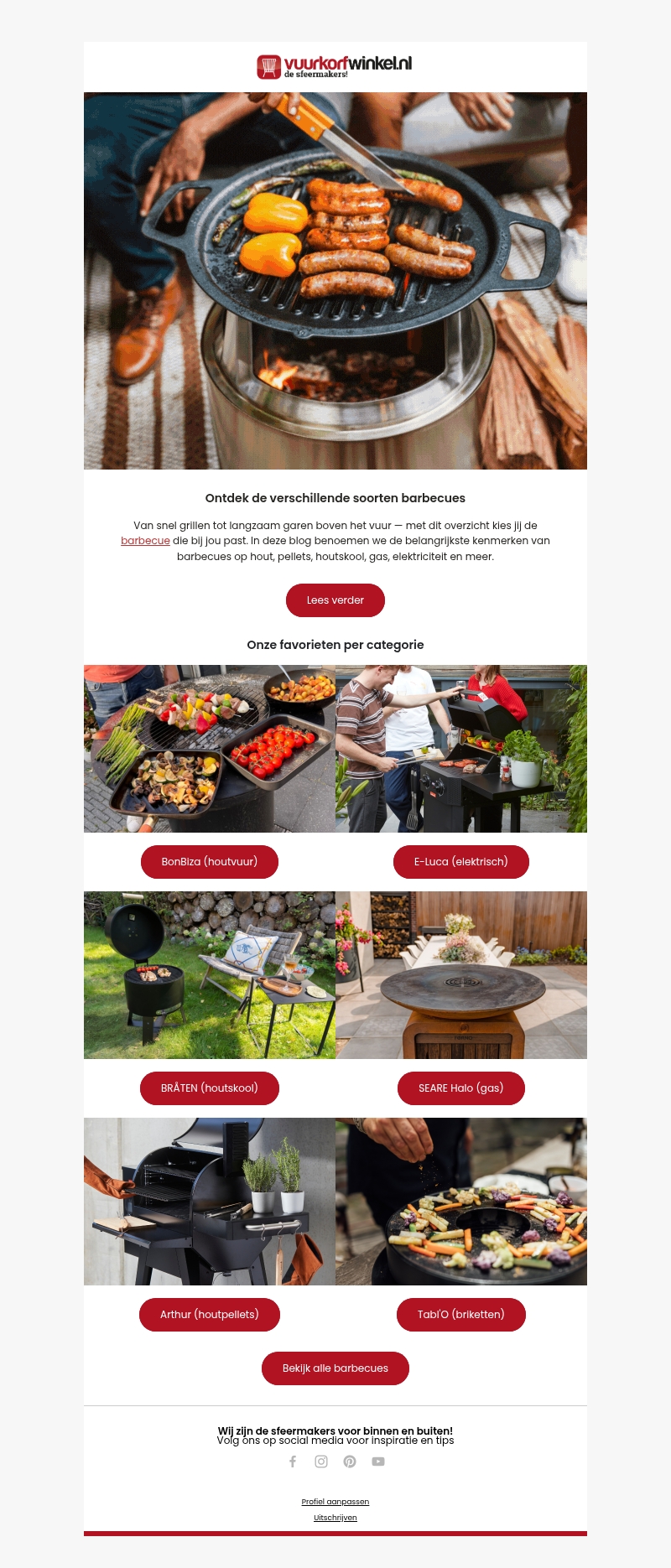Open the BonBiza wood fire grill photo

coord(210,749)
